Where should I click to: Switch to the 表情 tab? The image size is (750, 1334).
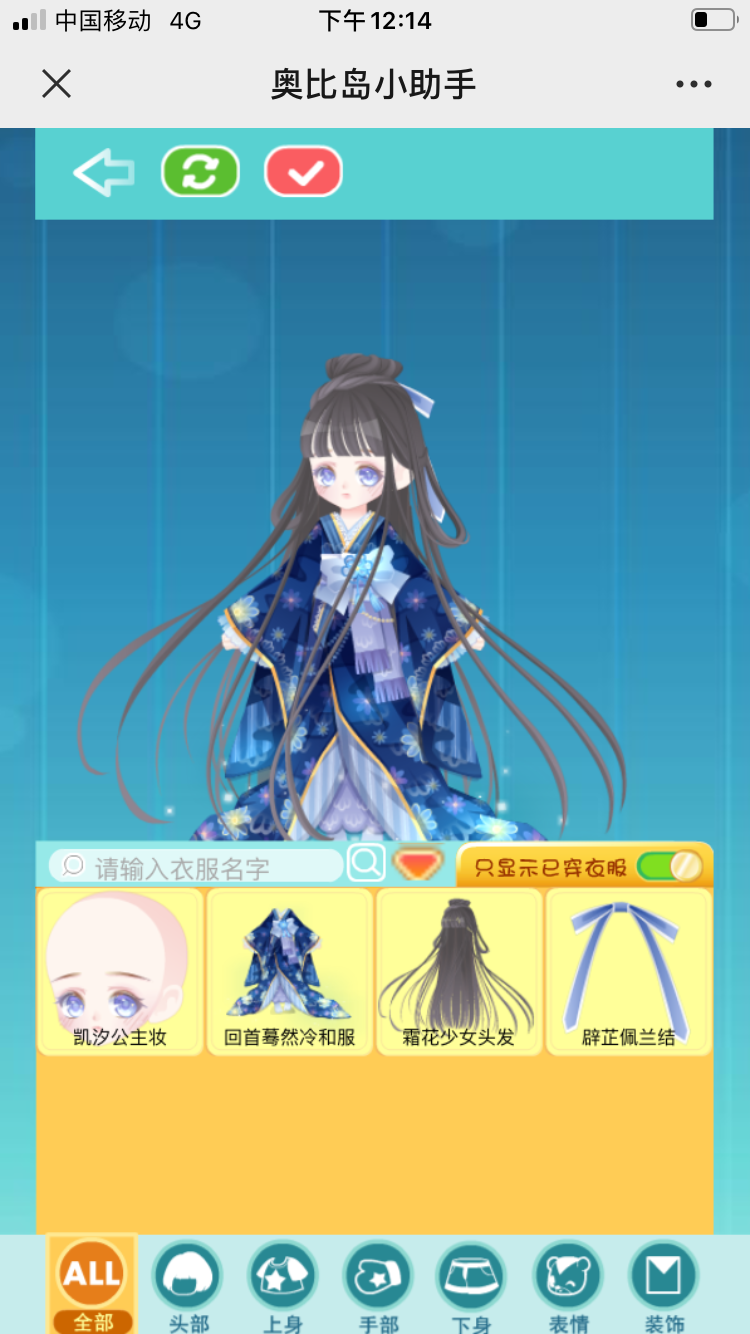pos(567,1284)
